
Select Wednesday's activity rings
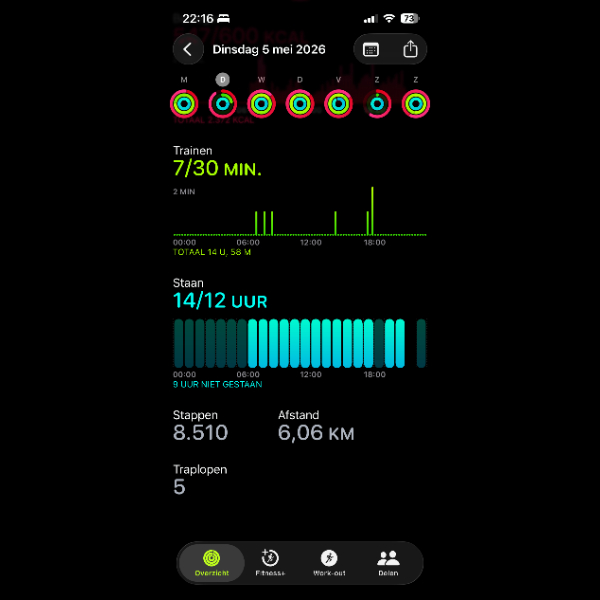pos(261,104)
